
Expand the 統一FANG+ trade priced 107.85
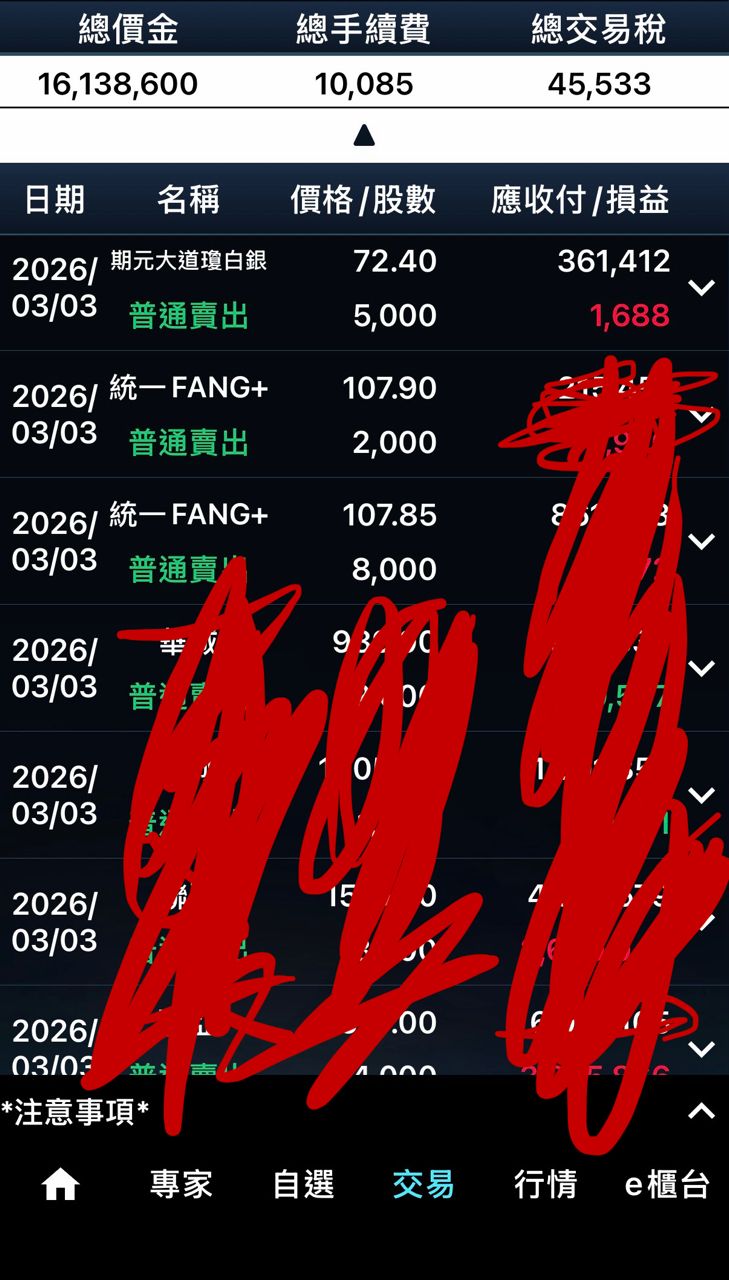(701, 542)
